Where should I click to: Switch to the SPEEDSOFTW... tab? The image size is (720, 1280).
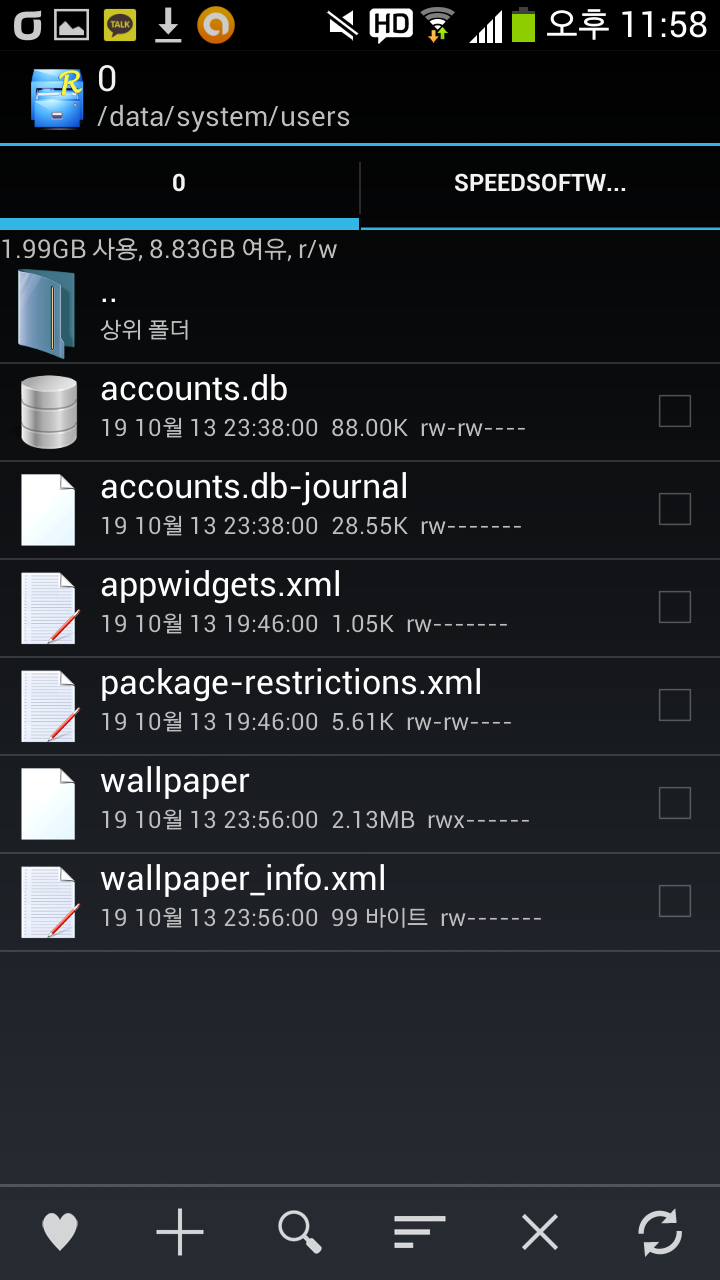tap(540, 183)
